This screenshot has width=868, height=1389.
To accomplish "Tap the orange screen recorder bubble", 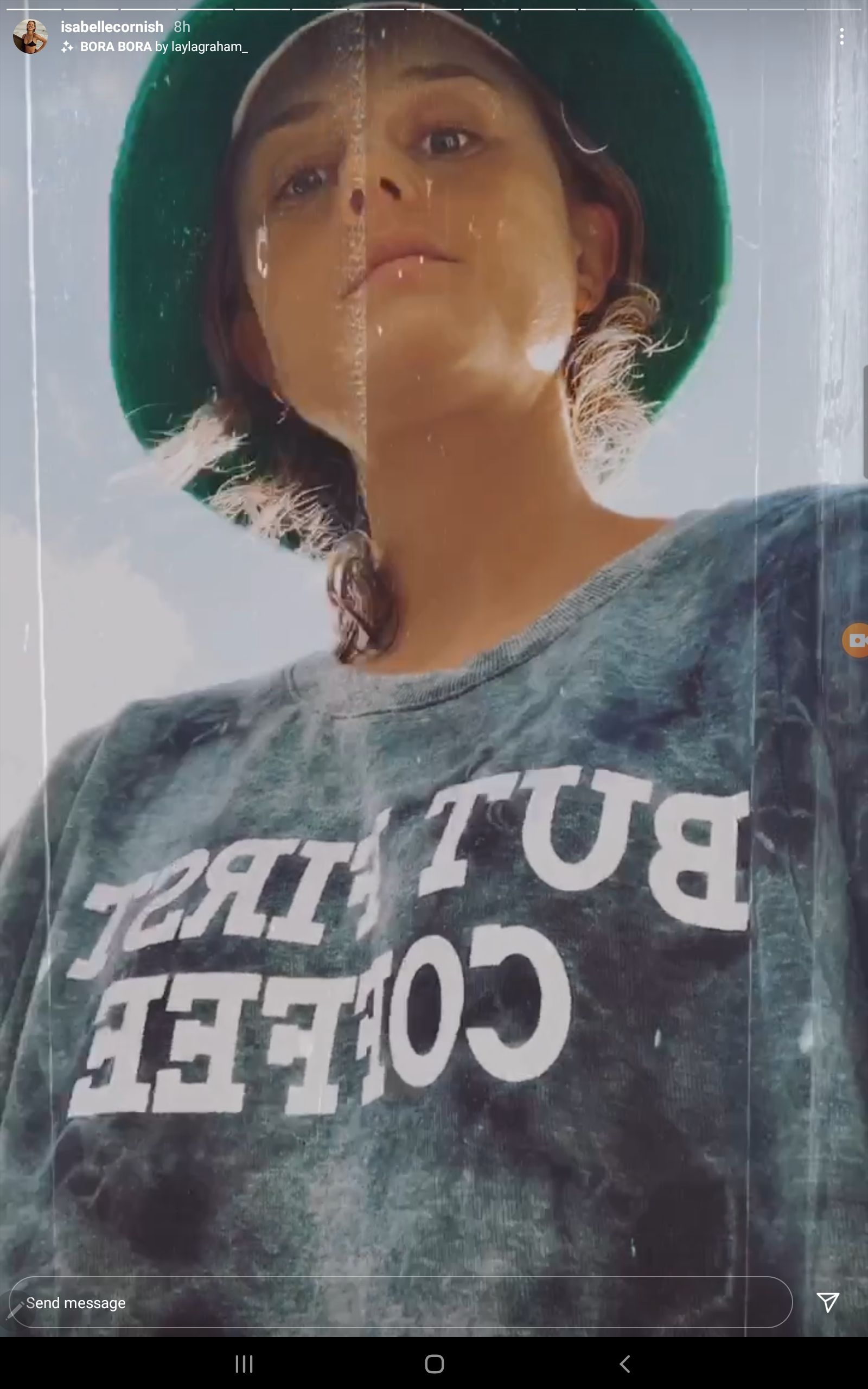I will 857,640.
